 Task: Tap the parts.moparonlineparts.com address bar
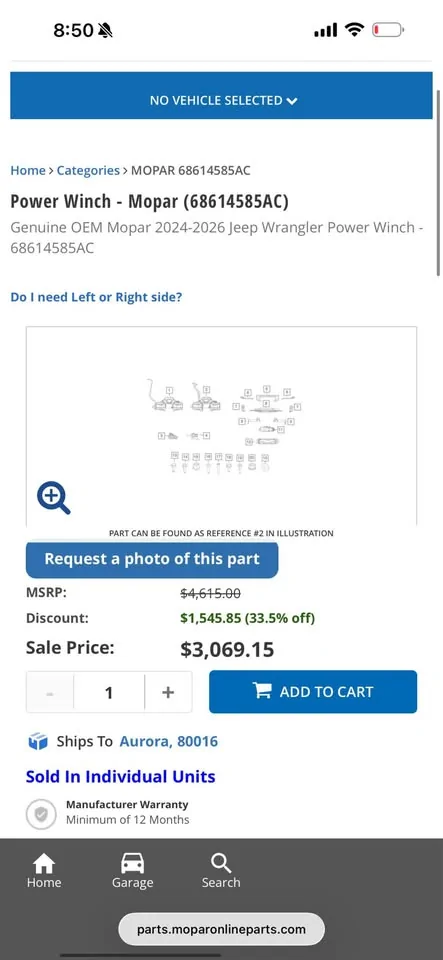pyautogui.click(x=221, y=929)
